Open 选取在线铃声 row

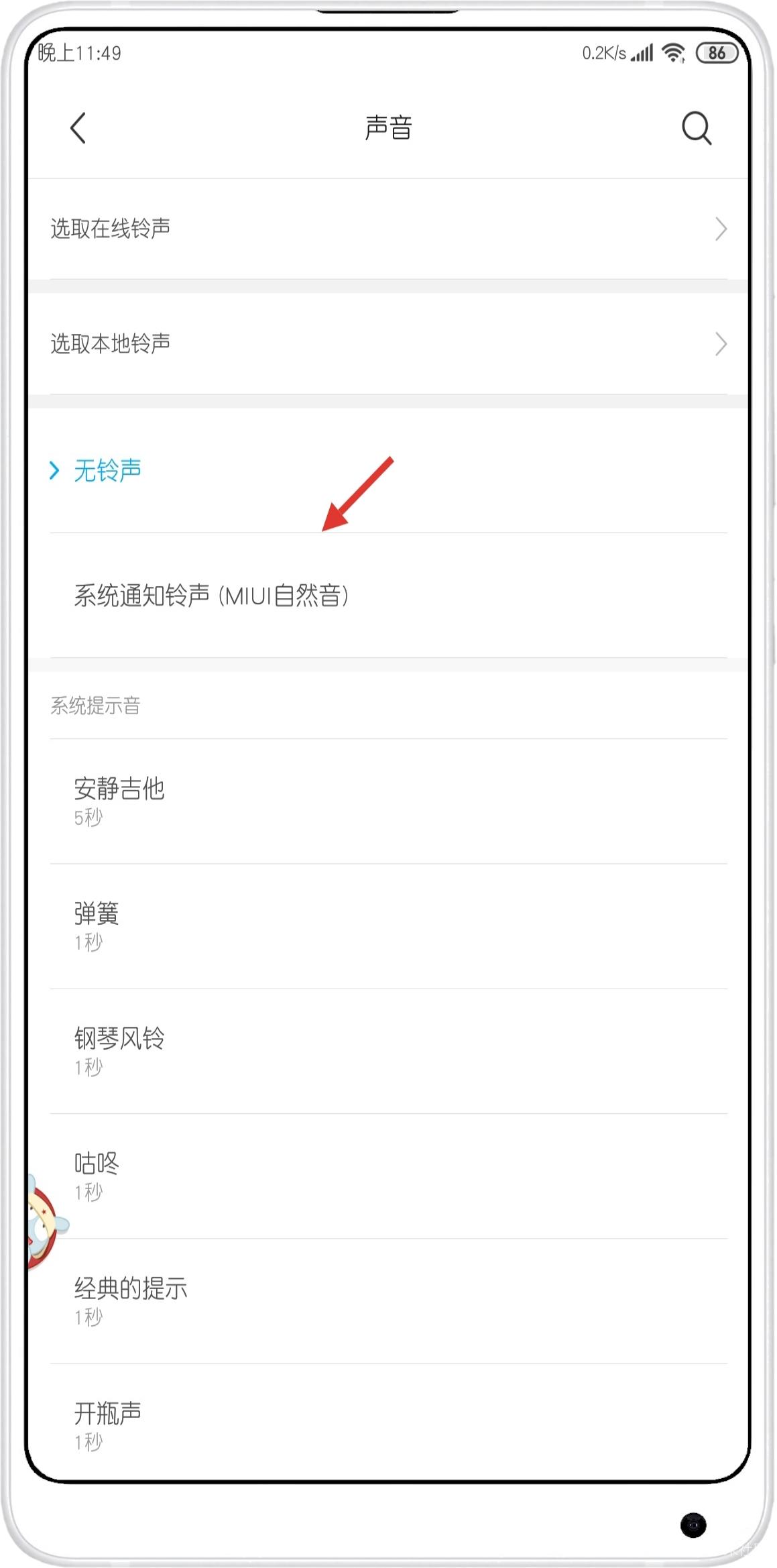coord(387,229)
